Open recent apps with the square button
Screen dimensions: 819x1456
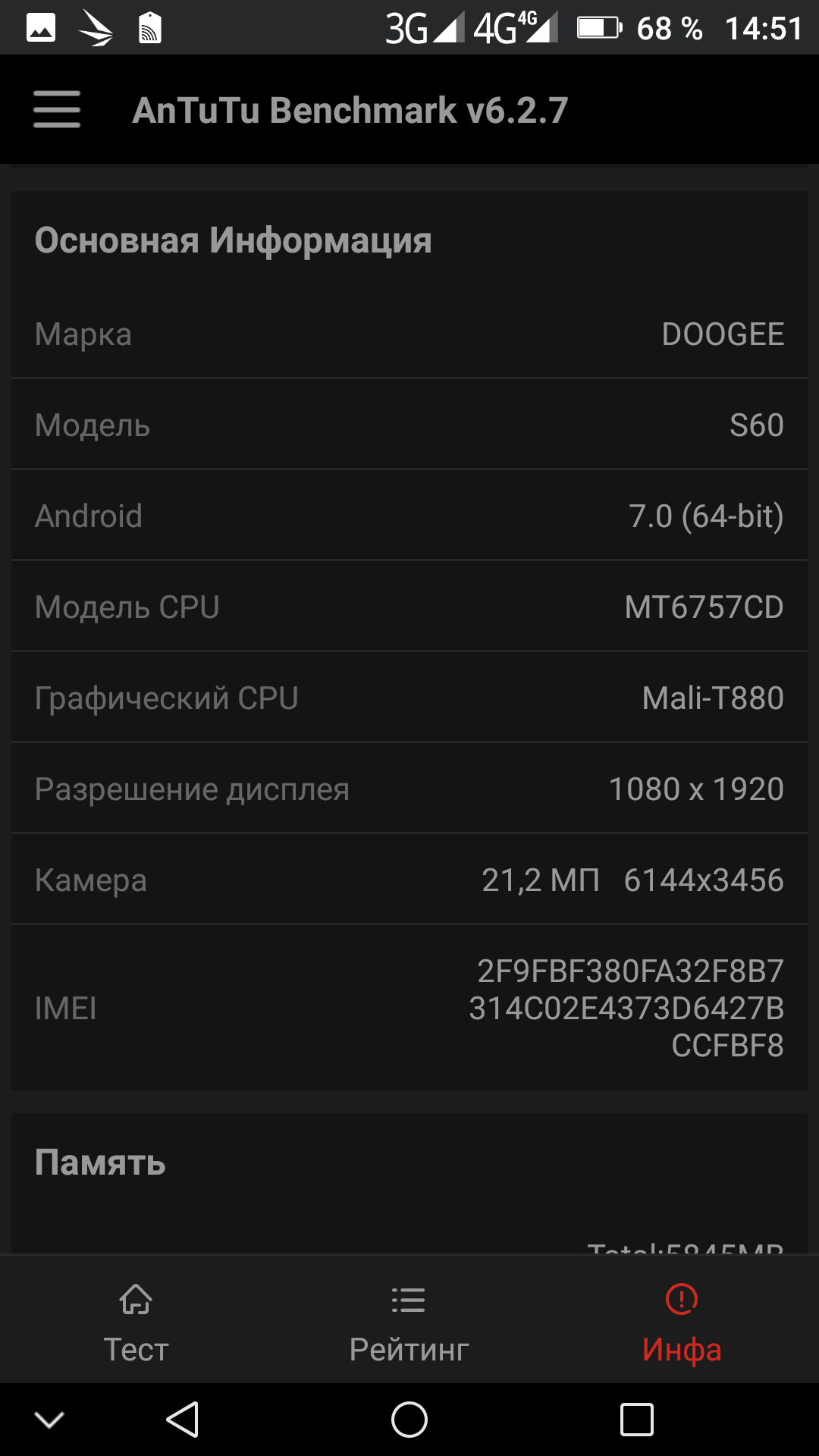click(636, 1420)
